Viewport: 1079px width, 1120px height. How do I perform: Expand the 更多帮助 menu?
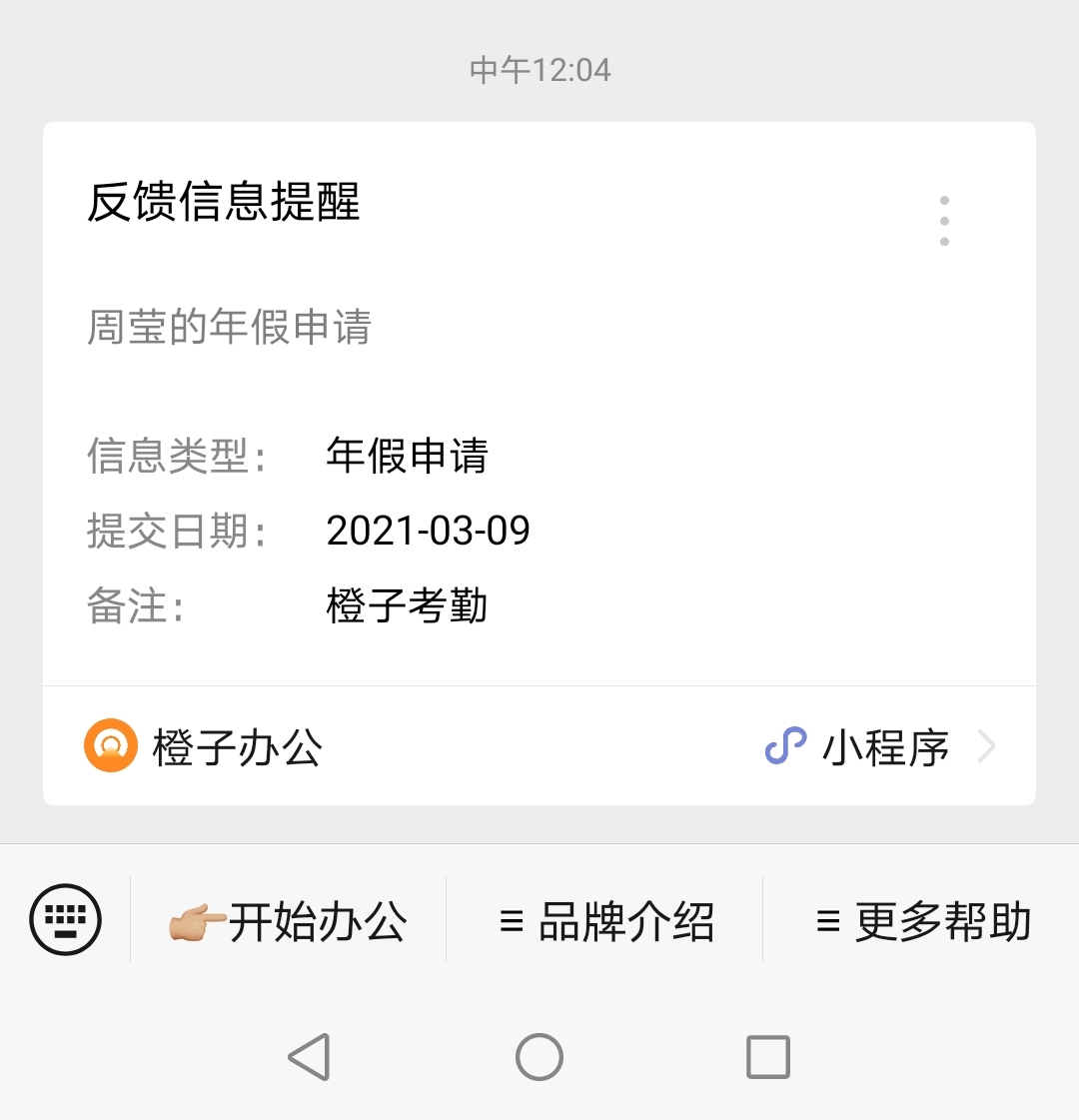pyautogui.click(x=922, y=921)
